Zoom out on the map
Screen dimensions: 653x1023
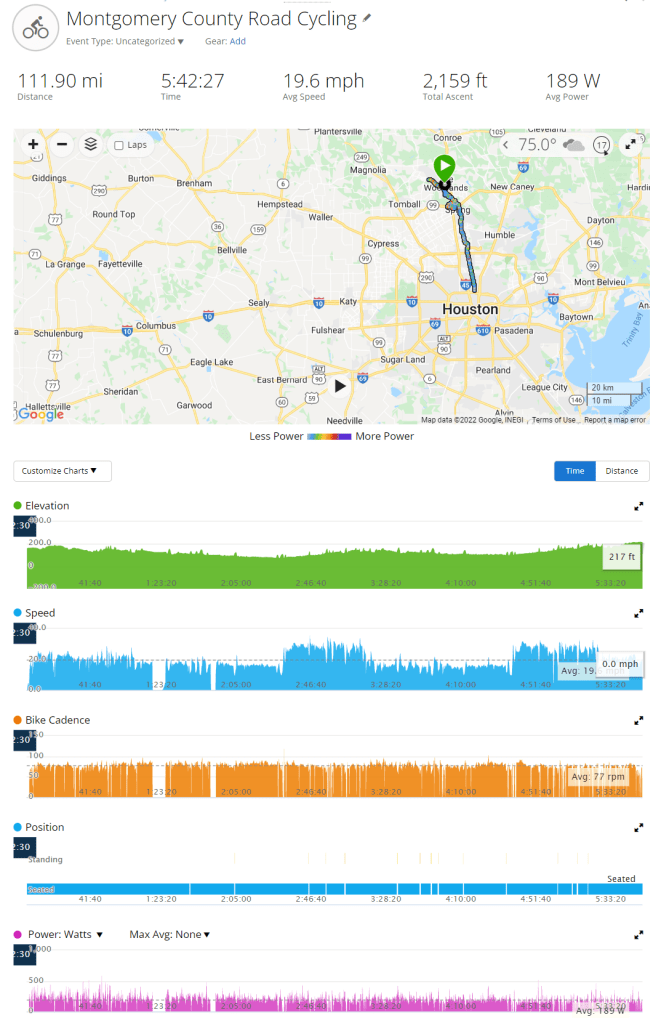[x=61, y=144]
